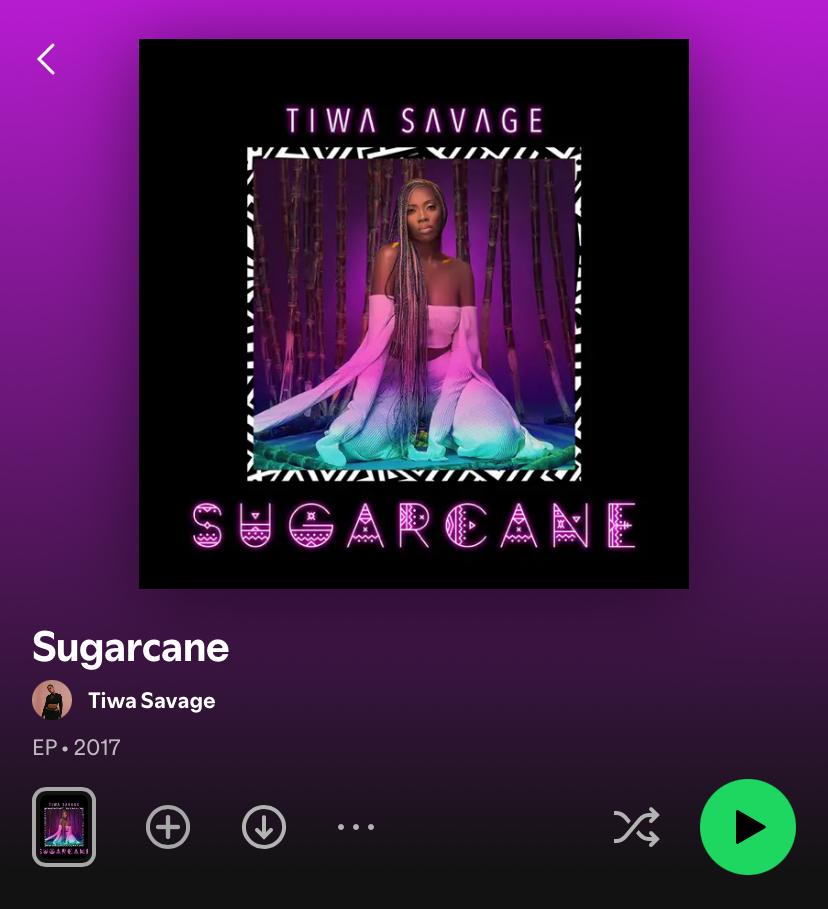Tap the small Sugarcane cover preview thumbnail

pos(64,827)
